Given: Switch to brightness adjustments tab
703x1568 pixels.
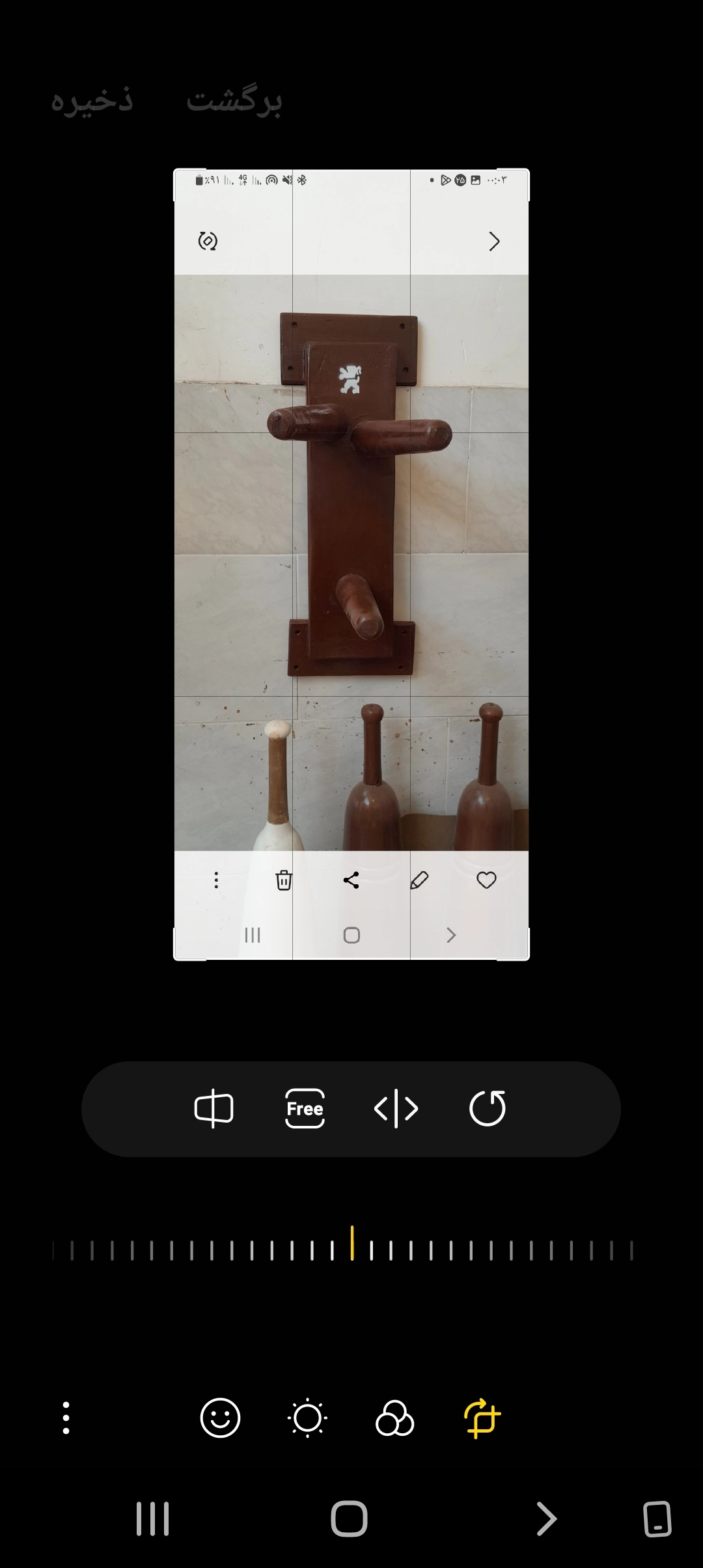Looking at the screenshot, I should [x=307, y=1418].
